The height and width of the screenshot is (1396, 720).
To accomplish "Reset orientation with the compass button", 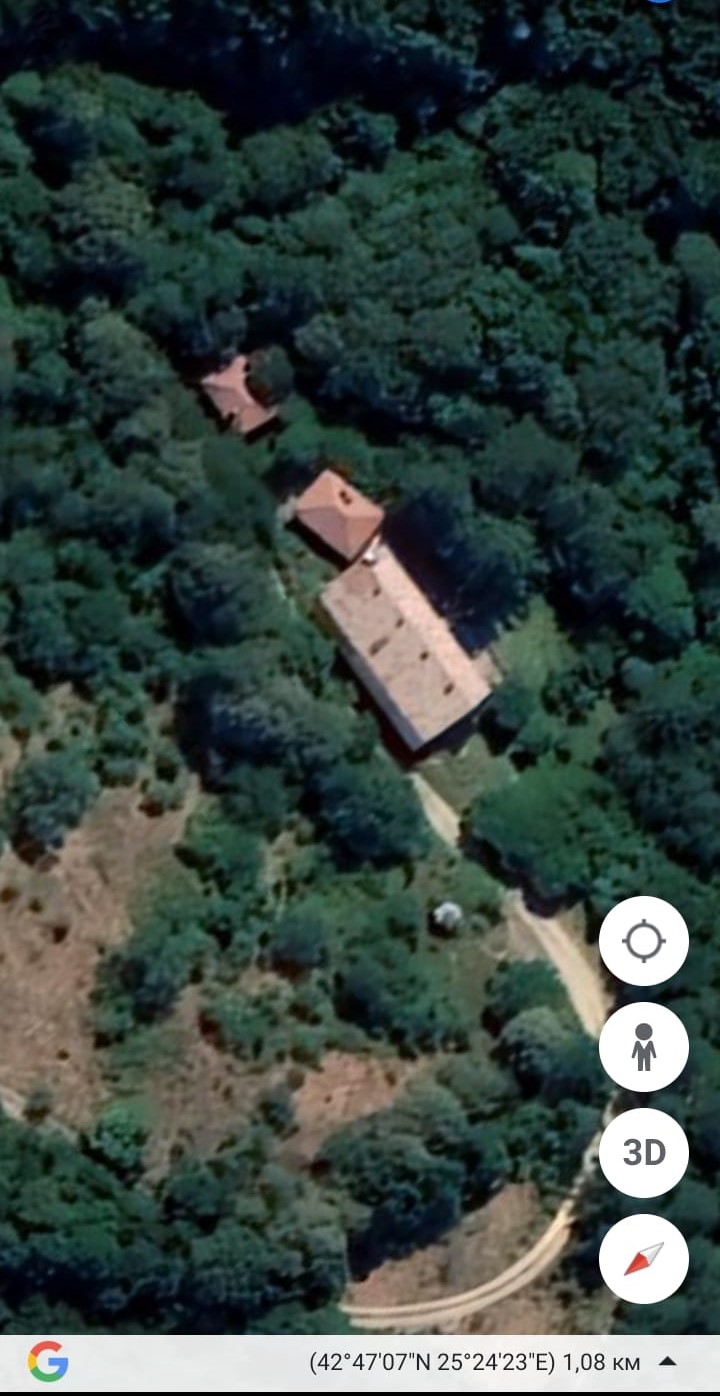I will pos(643,1258).
